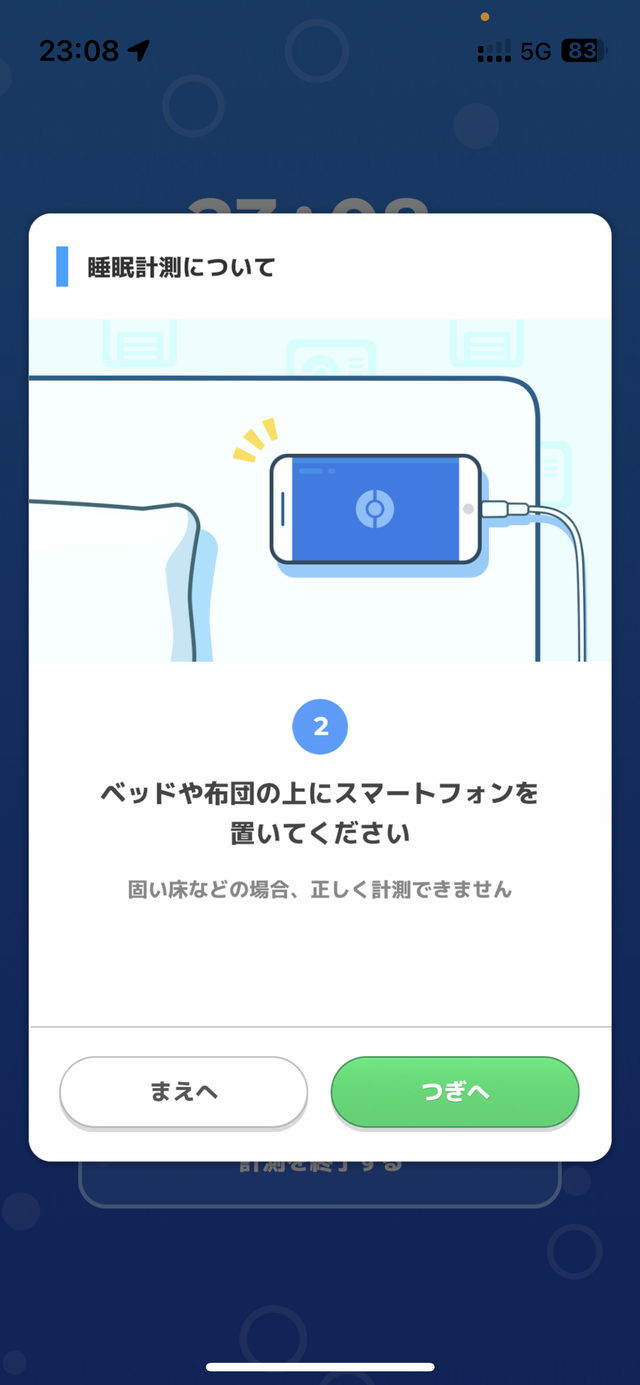Go back with the まえへ button
Screen dimensions: 640x1385
[x=184, y=1091]
